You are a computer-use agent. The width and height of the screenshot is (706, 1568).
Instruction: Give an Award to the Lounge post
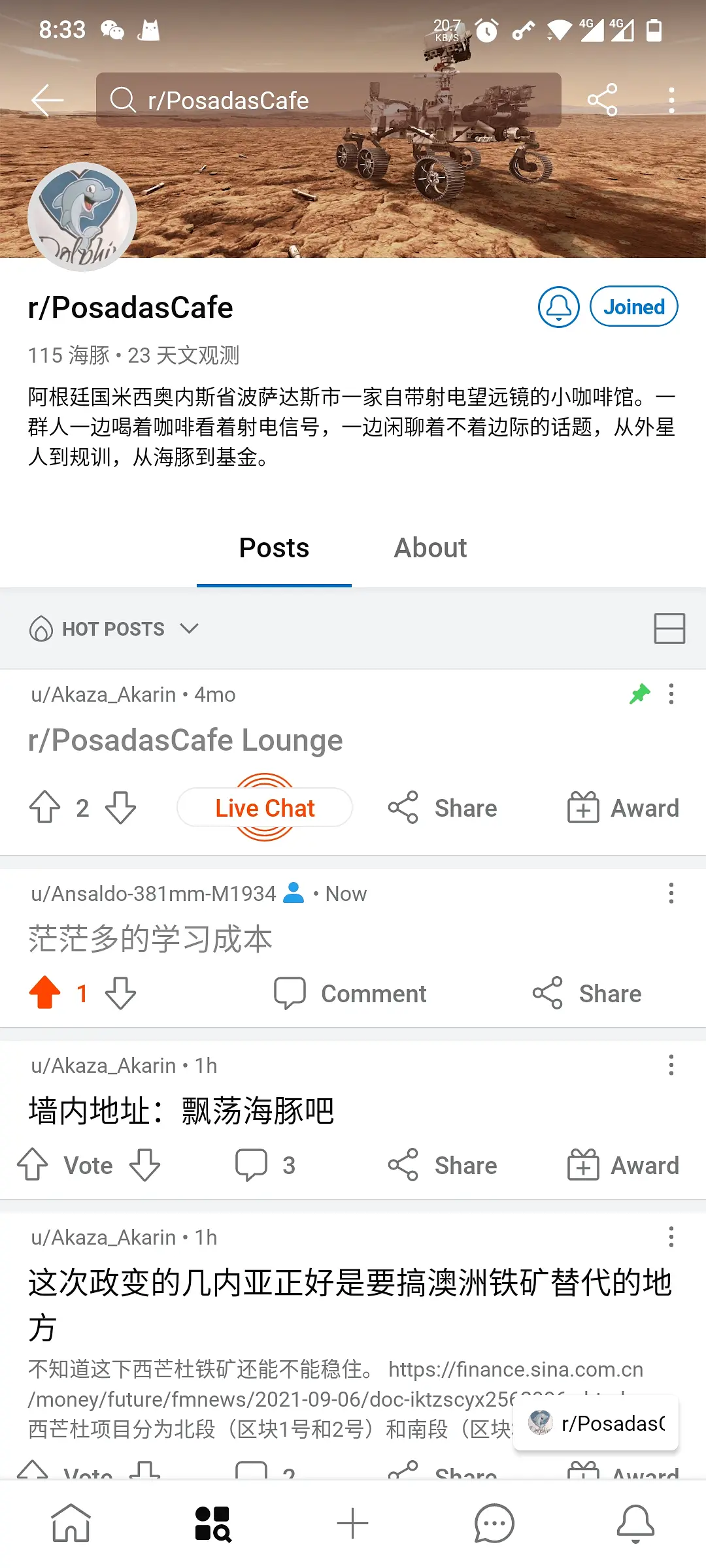click(623, 808)
